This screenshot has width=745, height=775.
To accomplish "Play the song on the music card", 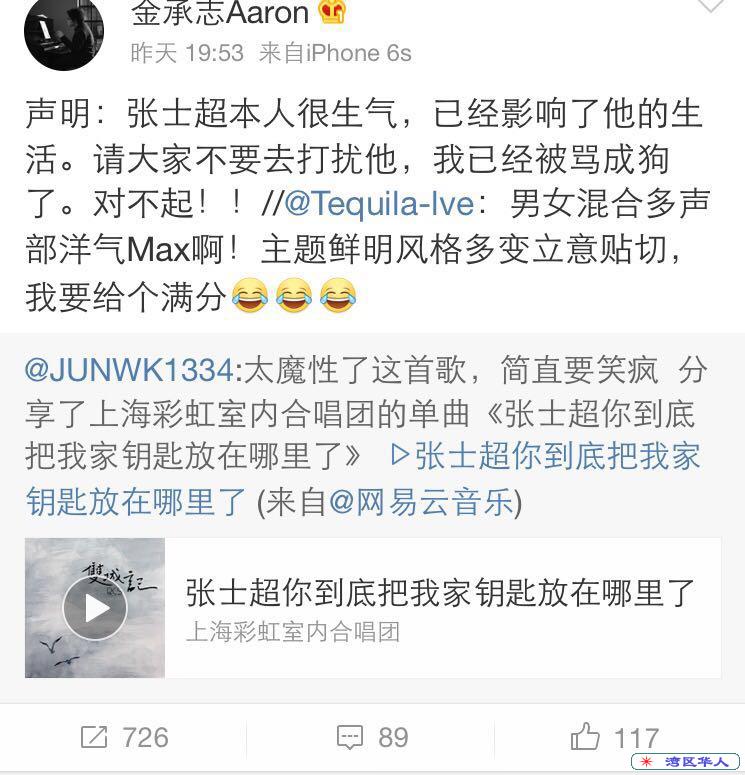I will pyautogui.click(x=95, y=608).
